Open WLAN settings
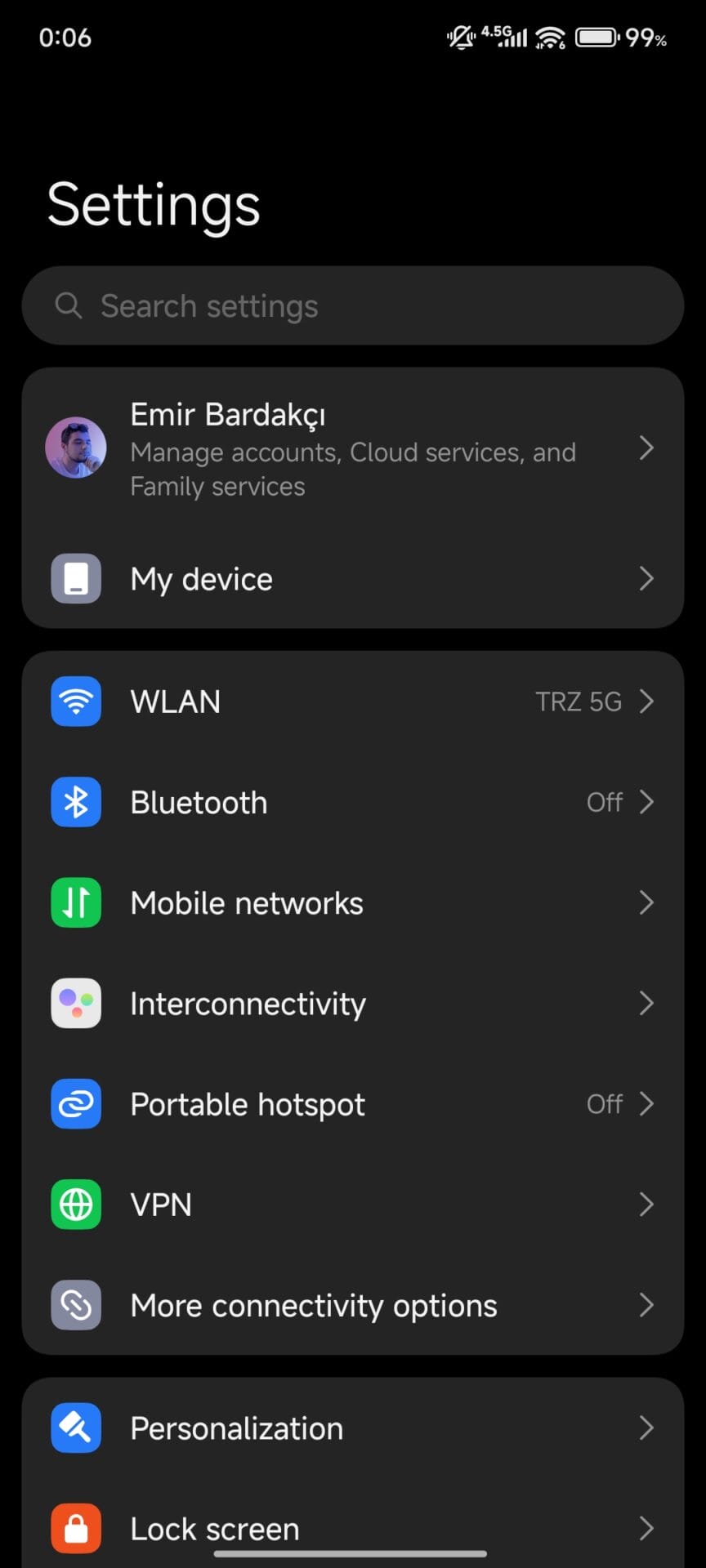The height and width of the screenshot is (1568, 706). tap(353, 702)
